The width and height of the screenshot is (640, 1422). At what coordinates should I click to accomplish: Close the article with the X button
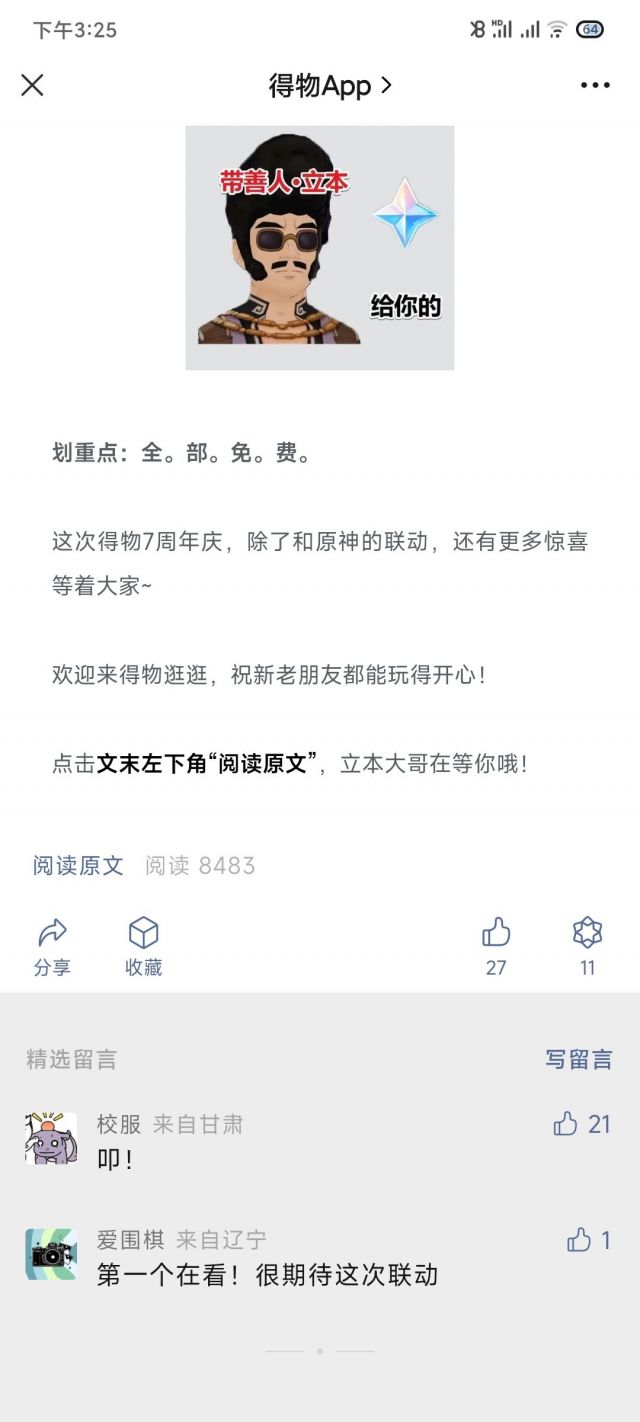32,85
